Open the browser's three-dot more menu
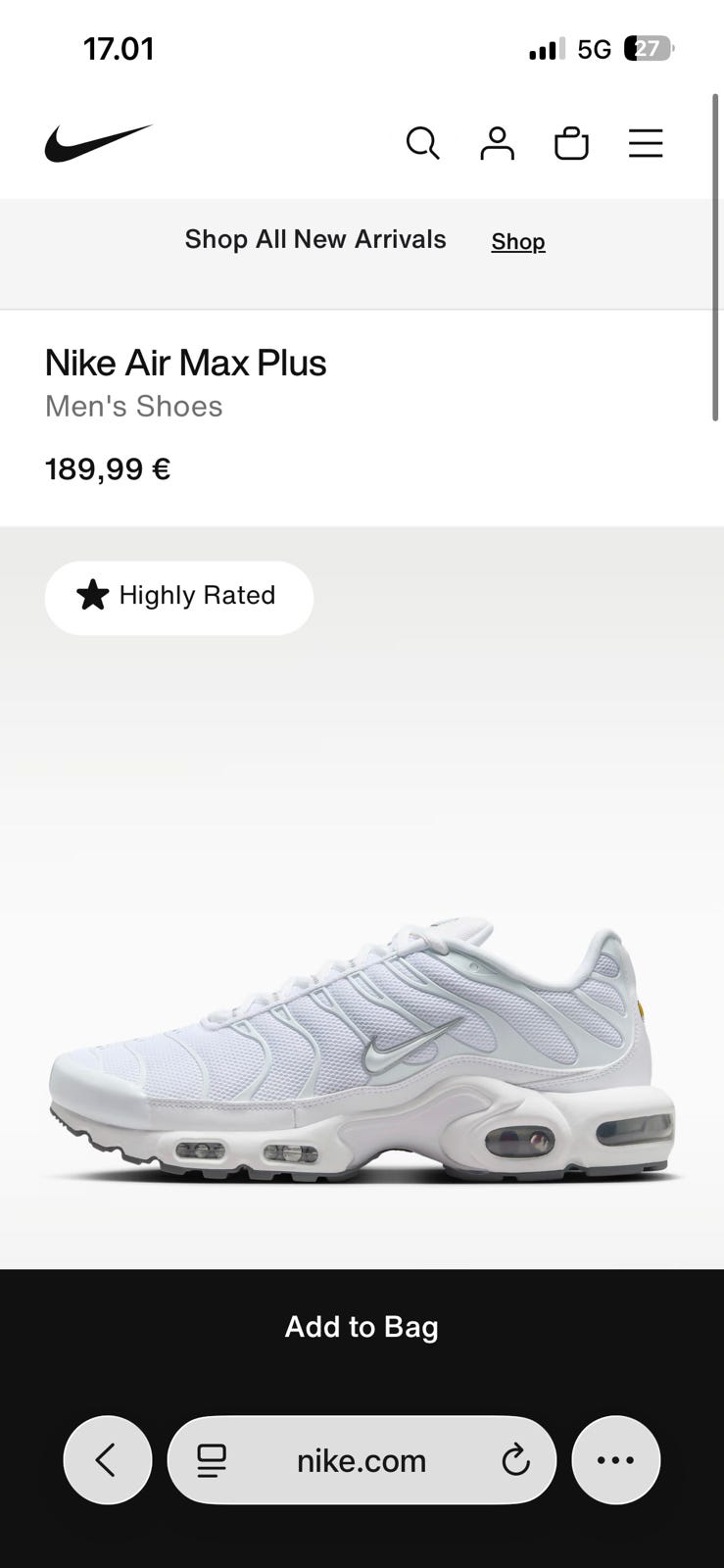The height and width of the screenshot is (1568, 724). tap(615, 1460)
